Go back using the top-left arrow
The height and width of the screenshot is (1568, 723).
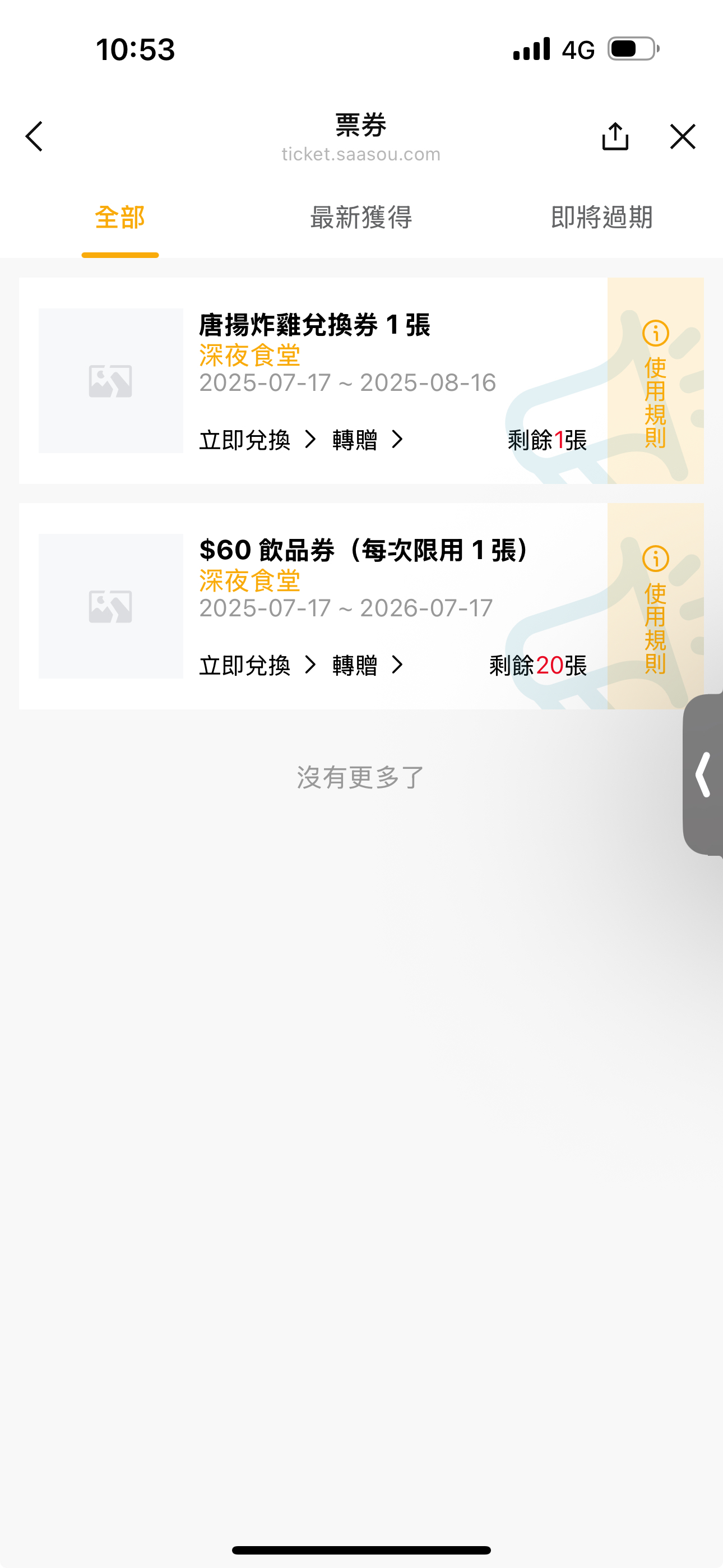tap(34, 136)
